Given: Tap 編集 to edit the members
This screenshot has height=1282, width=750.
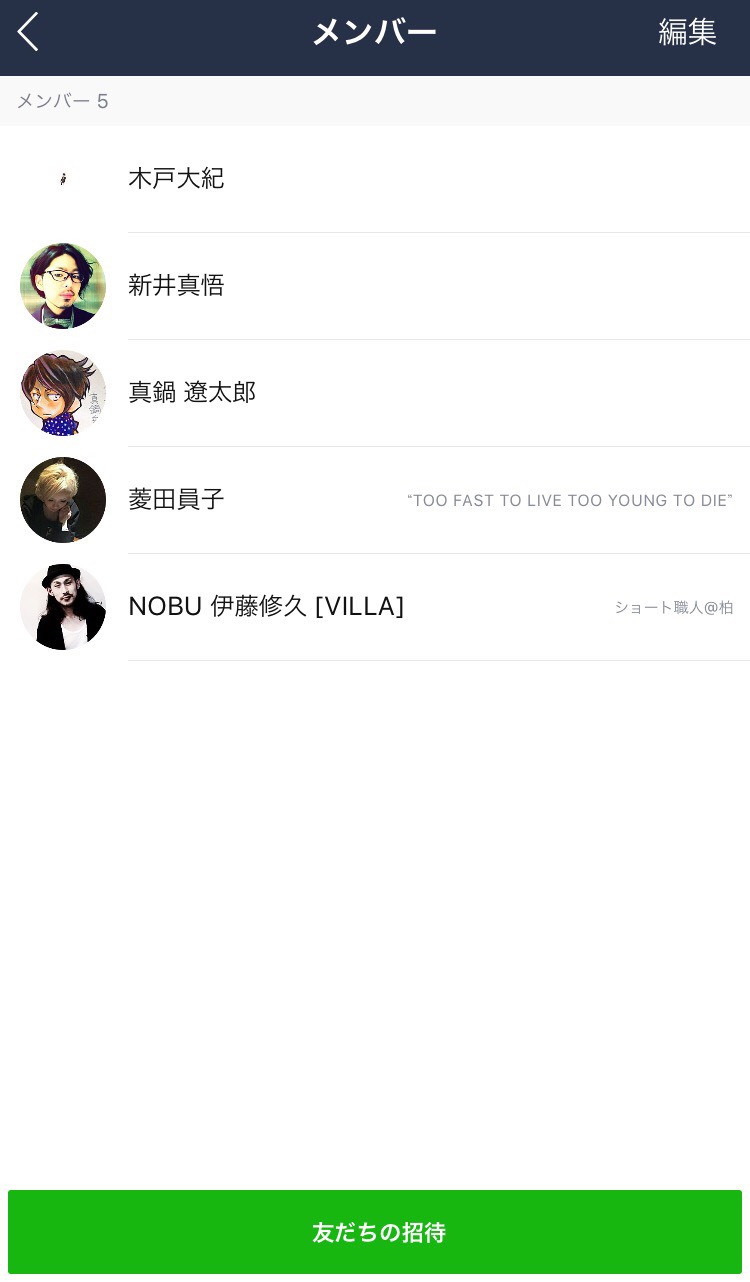Looking at the screenshot, I should (x=687, y=33).
